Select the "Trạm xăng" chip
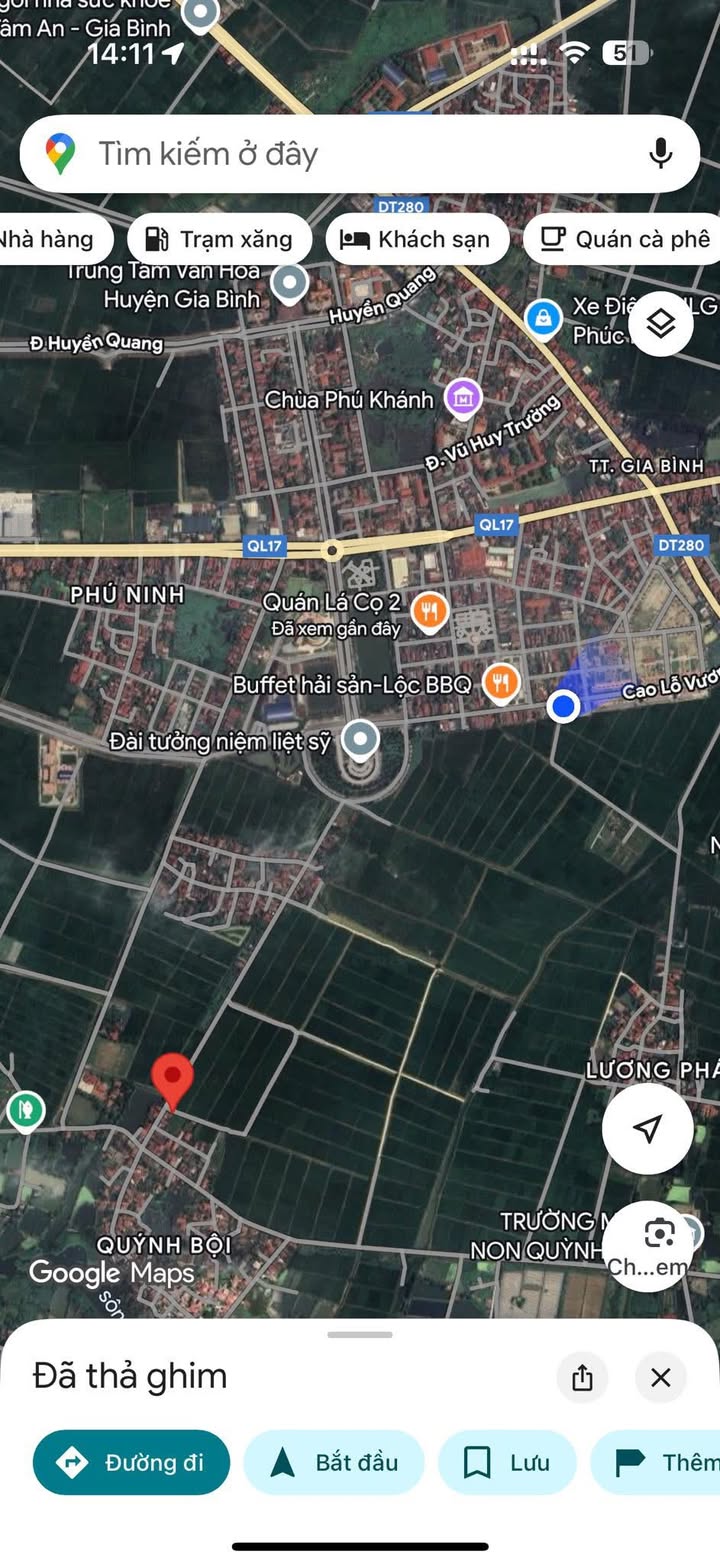 point(220,240)
